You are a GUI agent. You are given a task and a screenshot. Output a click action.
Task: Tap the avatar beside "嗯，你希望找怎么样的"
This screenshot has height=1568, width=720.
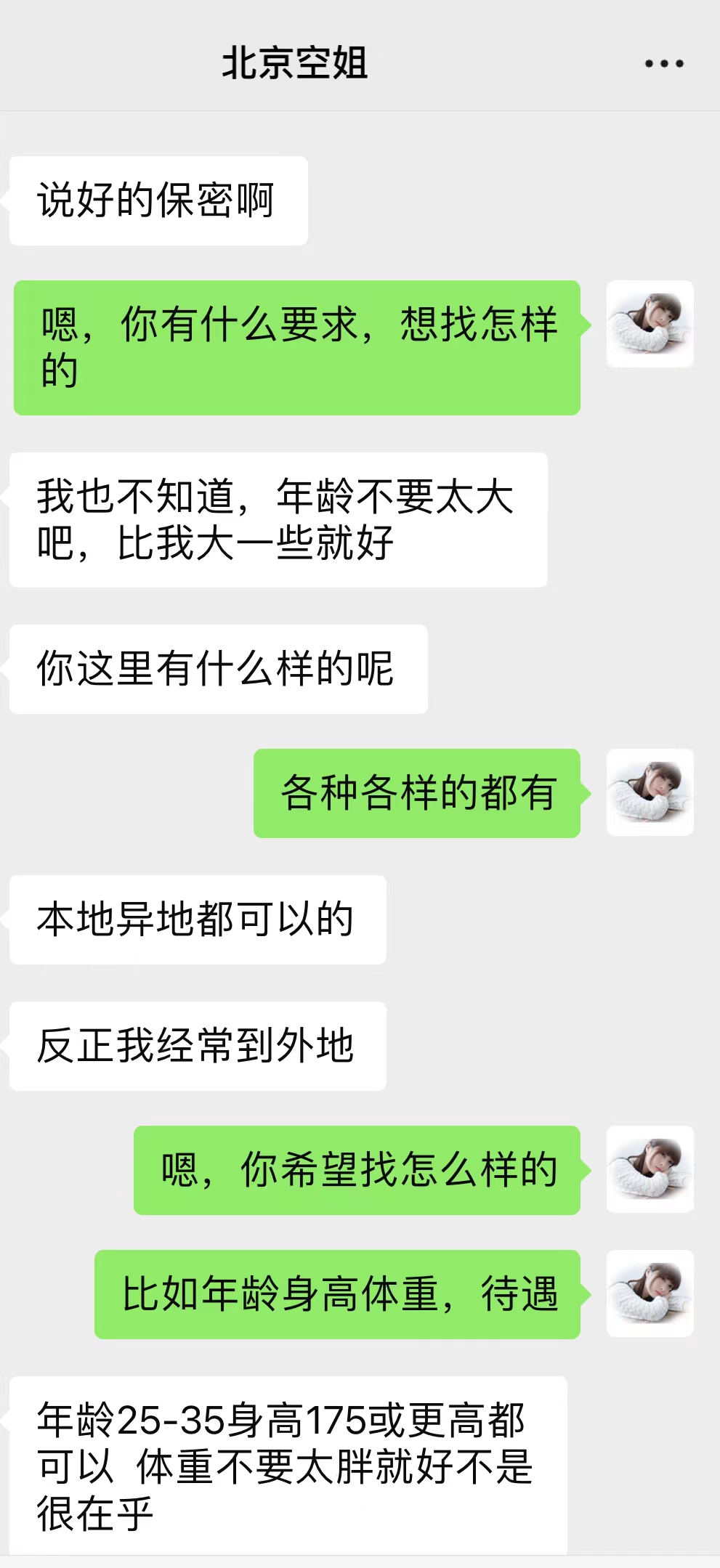click(x=650, y=1169)
